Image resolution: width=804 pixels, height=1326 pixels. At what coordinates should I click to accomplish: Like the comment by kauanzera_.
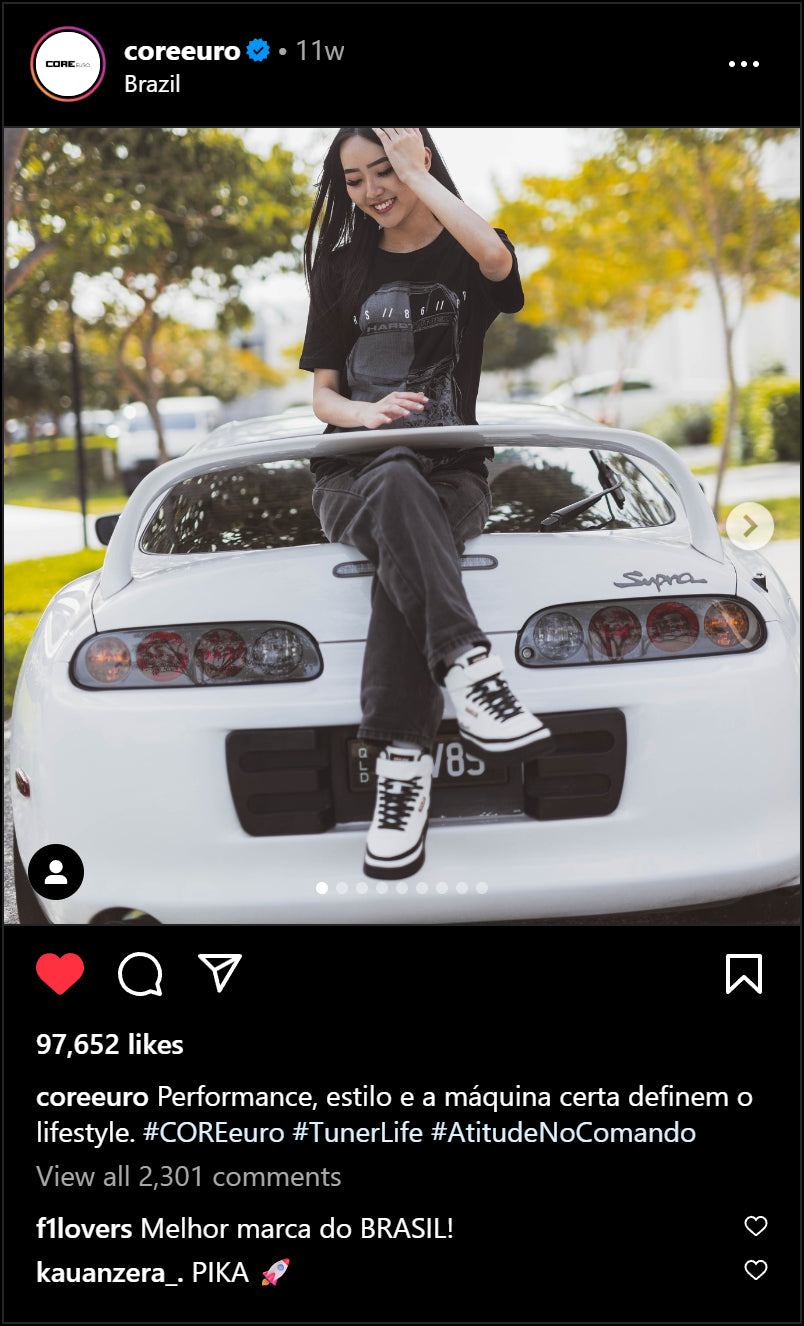[756, 1270]
